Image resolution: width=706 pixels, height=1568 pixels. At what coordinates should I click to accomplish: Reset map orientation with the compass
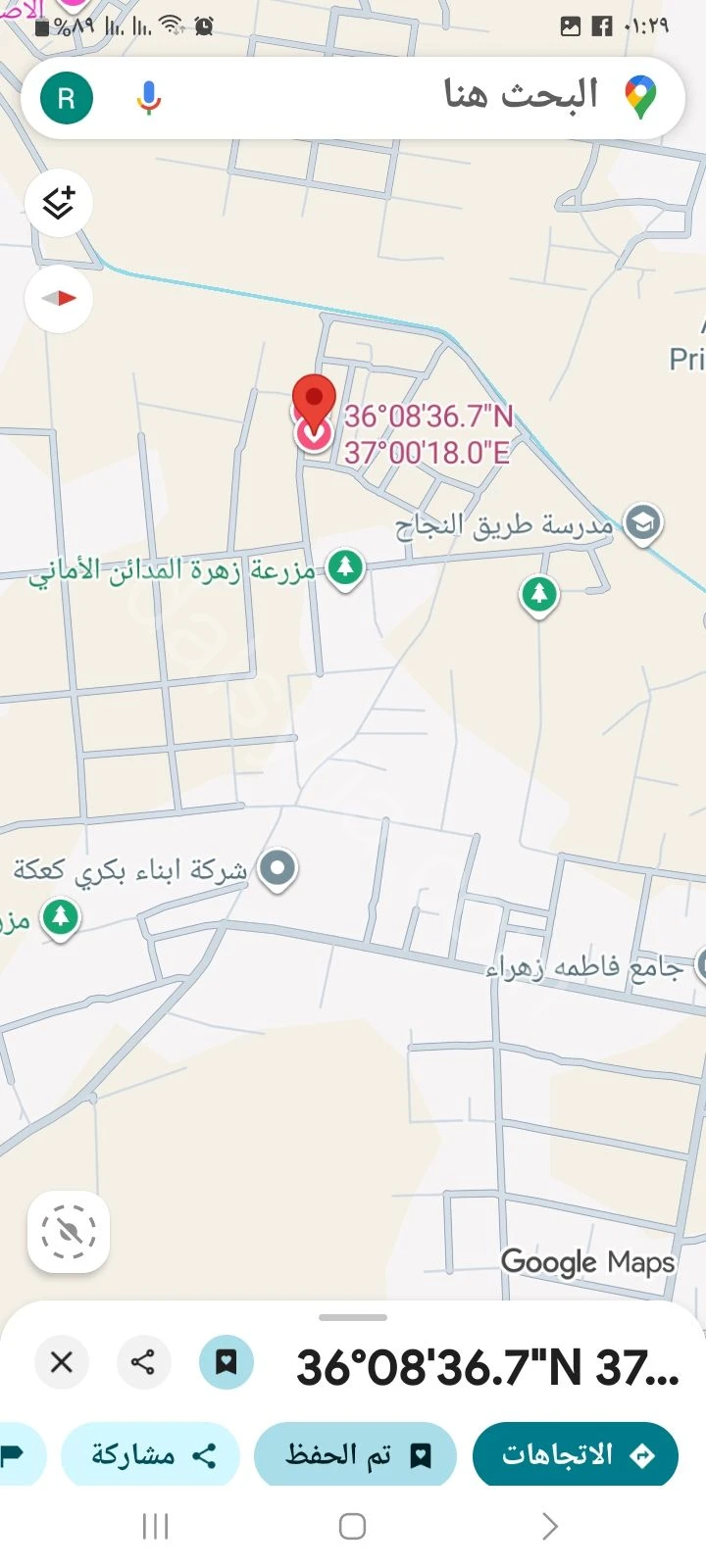coord(59,298)
